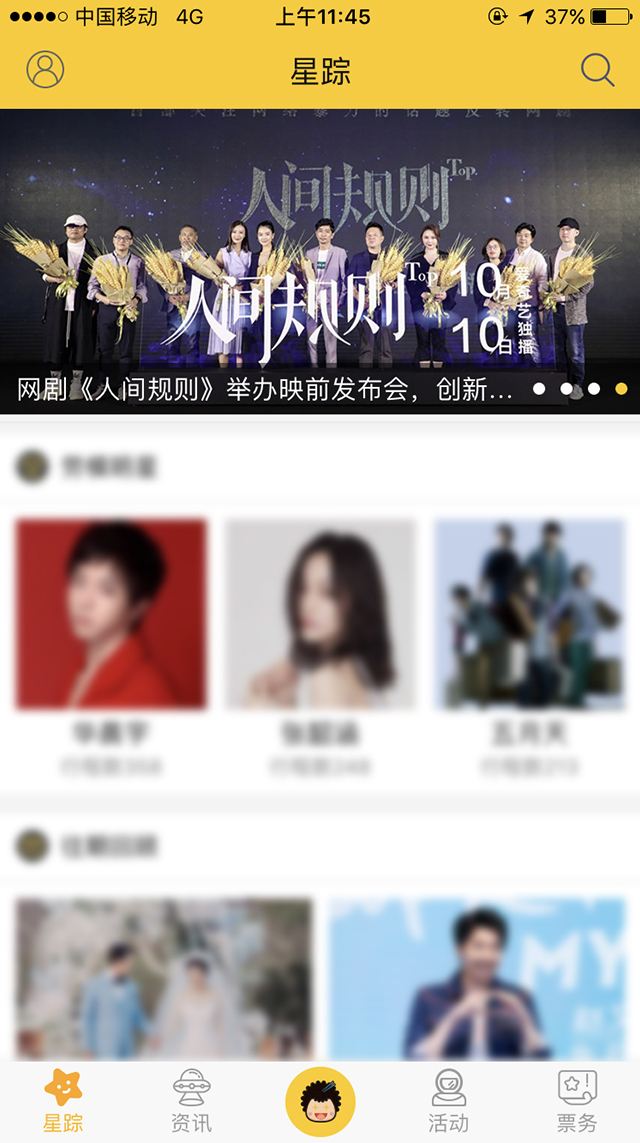
Task: Open the user profile icon
Action: (45, 70)
